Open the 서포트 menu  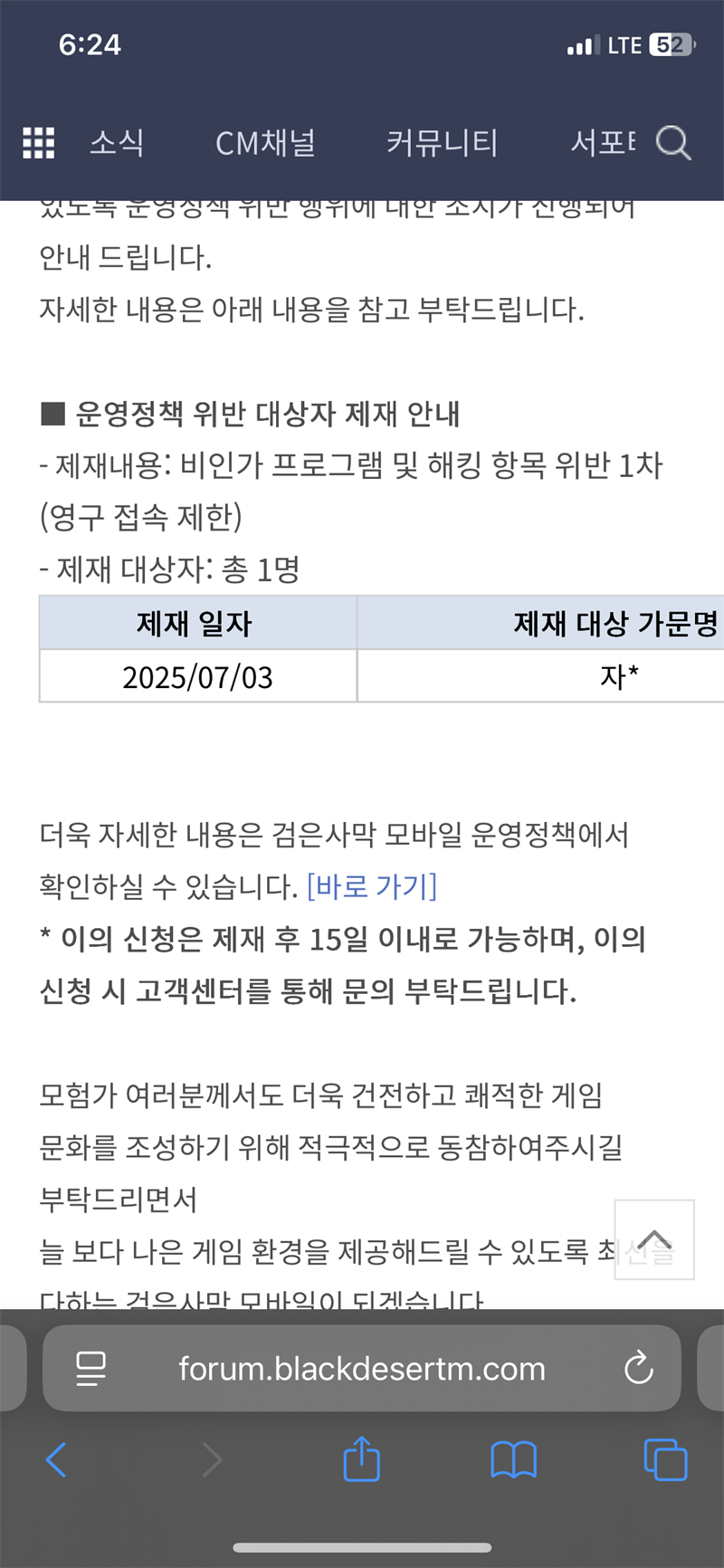(603, 143)
